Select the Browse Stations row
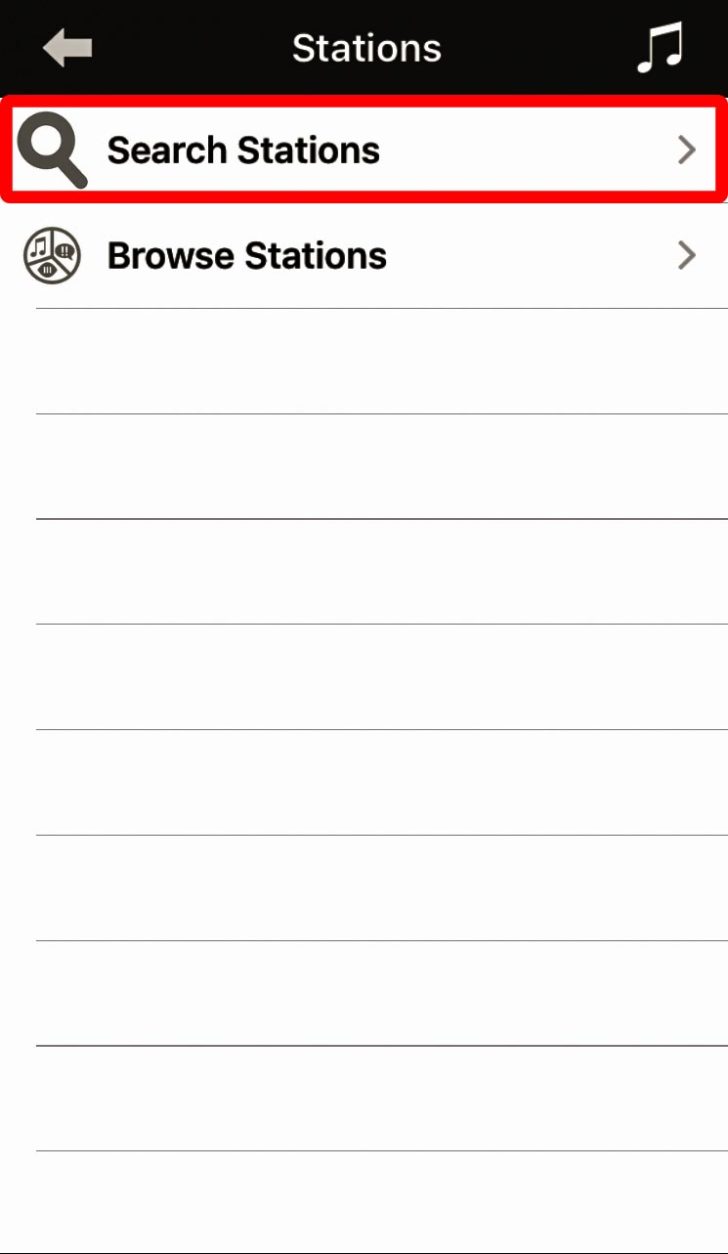Viewport: 728px width, 1254px height. 362,256
